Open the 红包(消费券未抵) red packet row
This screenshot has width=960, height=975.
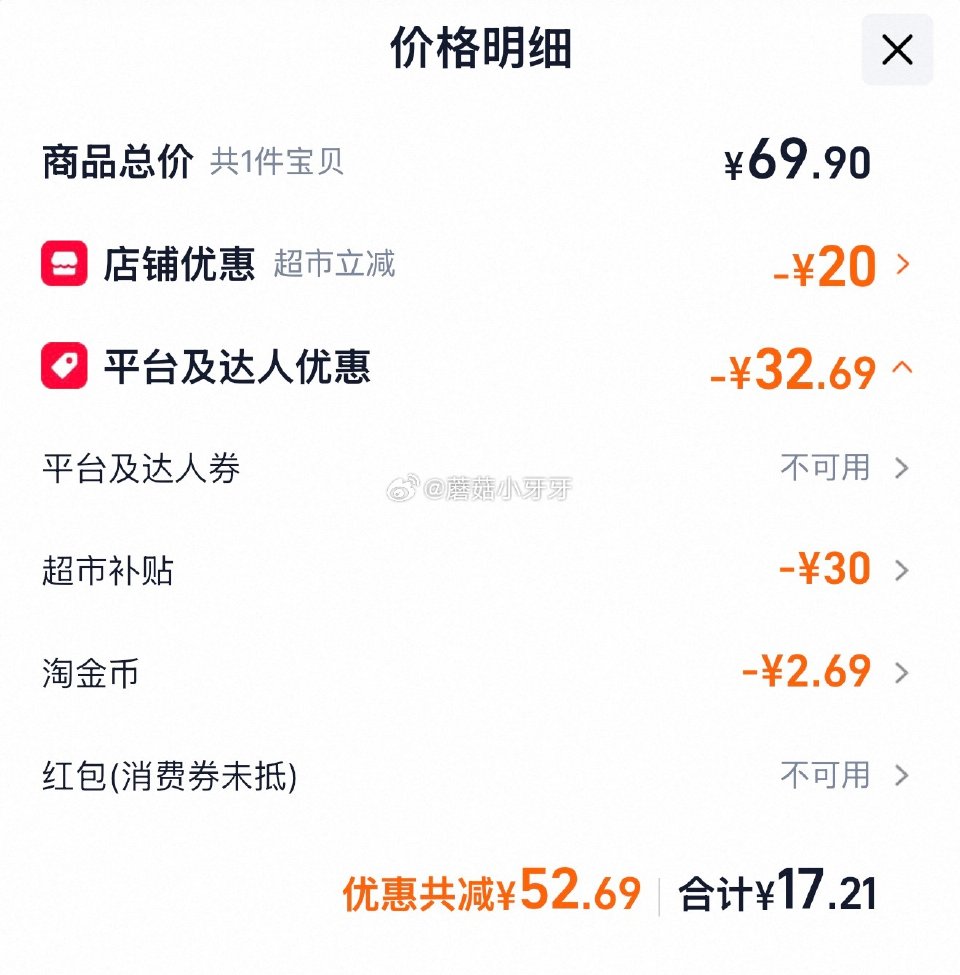(x=903, y=775)
